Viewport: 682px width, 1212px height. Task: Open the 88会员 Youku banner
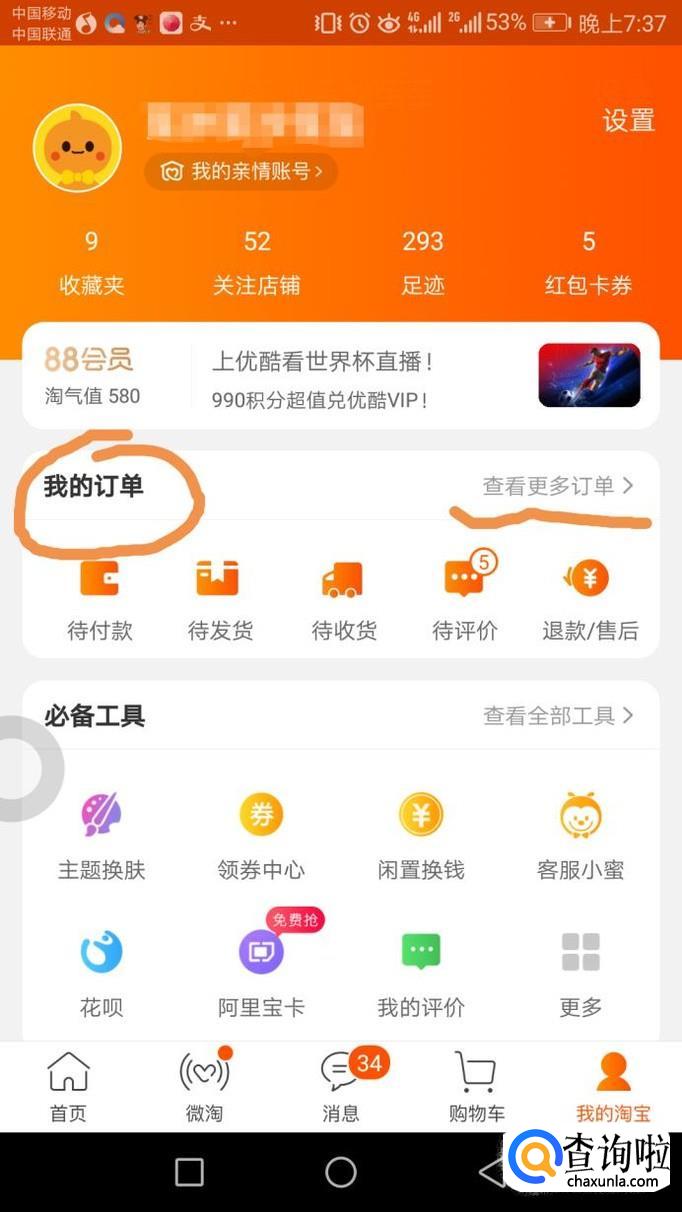pyautogui.click(x=340, y=377)
